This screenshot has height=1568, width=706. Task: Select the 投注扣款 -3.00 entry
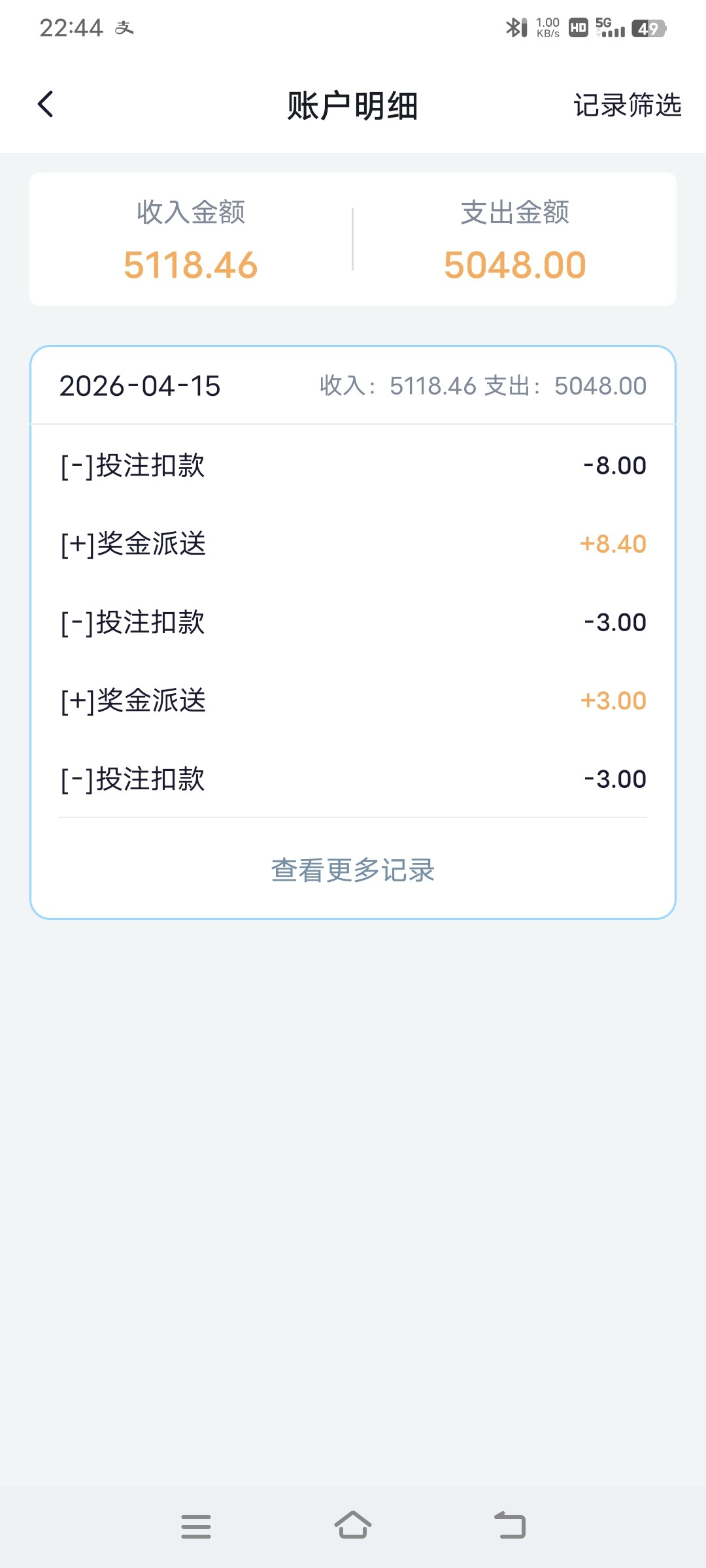click(x=353, y=622)
